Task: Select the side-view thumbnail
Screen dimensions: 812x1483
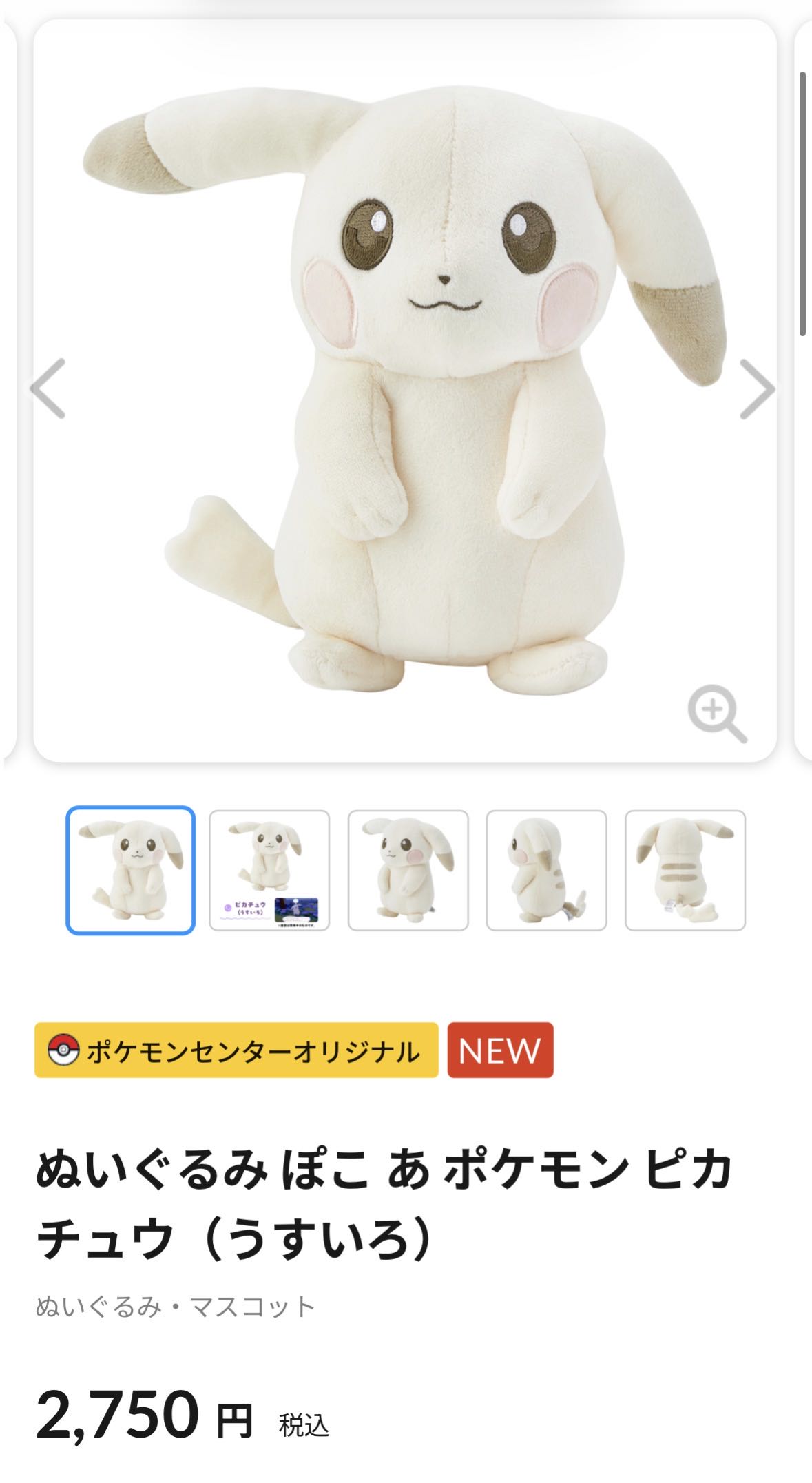Action: [546, 870]
